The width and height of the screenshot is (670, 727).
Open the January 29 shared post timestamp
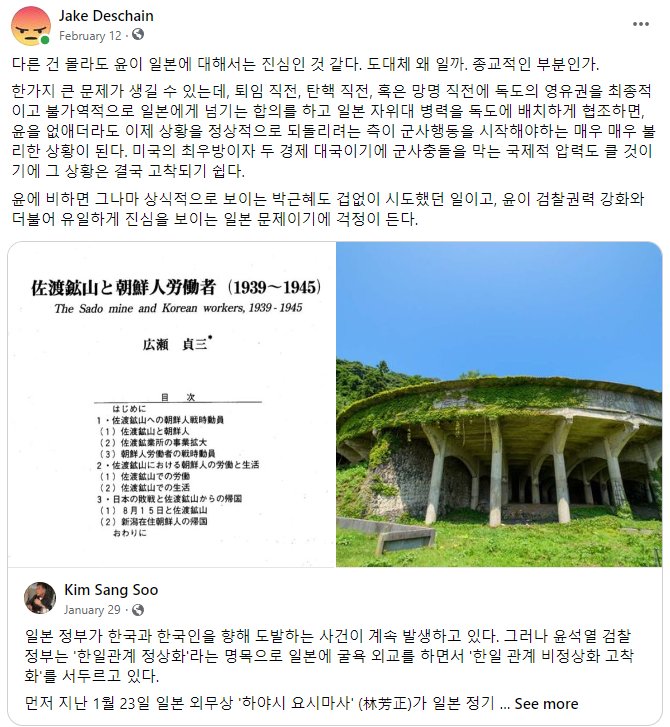[x=91, y=610]
